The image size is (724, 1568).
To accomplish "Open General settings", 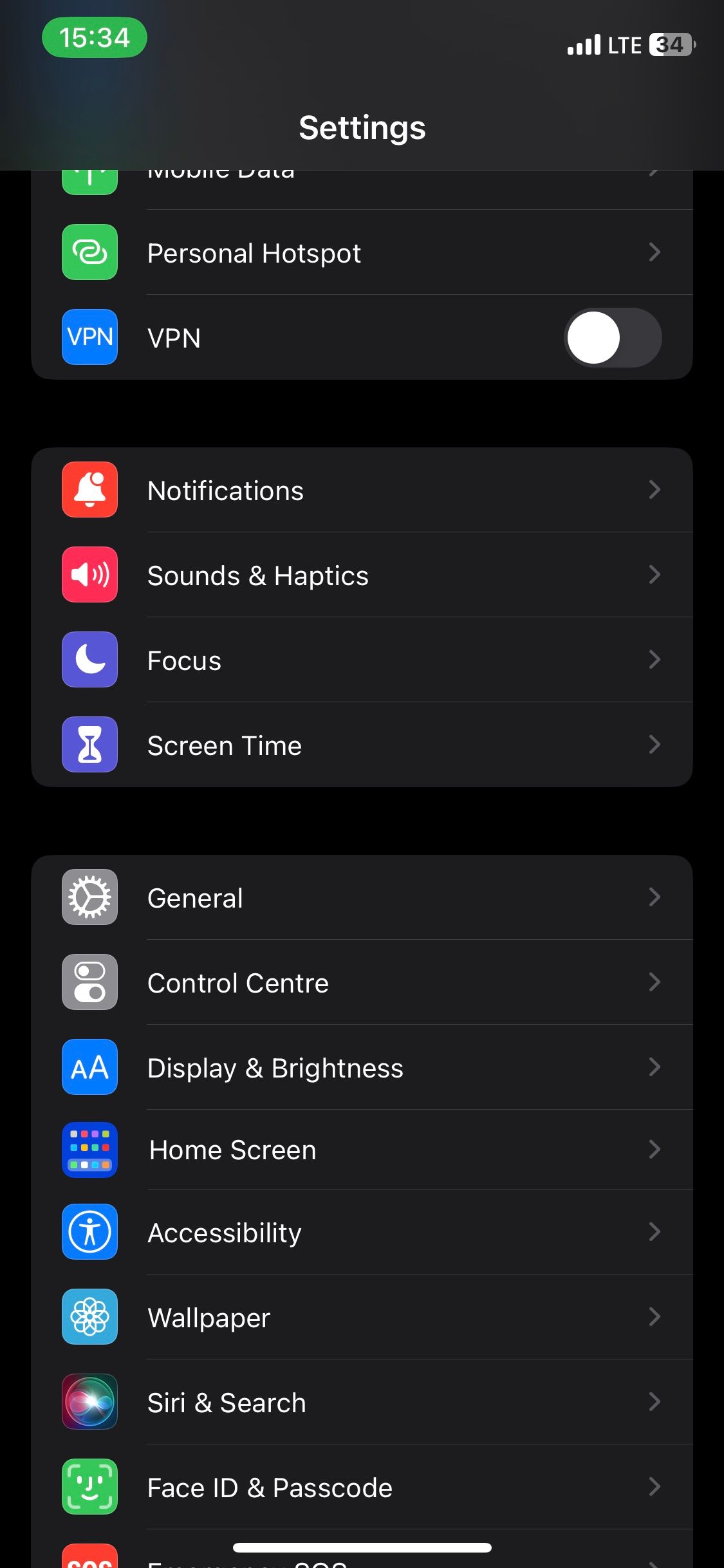I will point(360,897).
